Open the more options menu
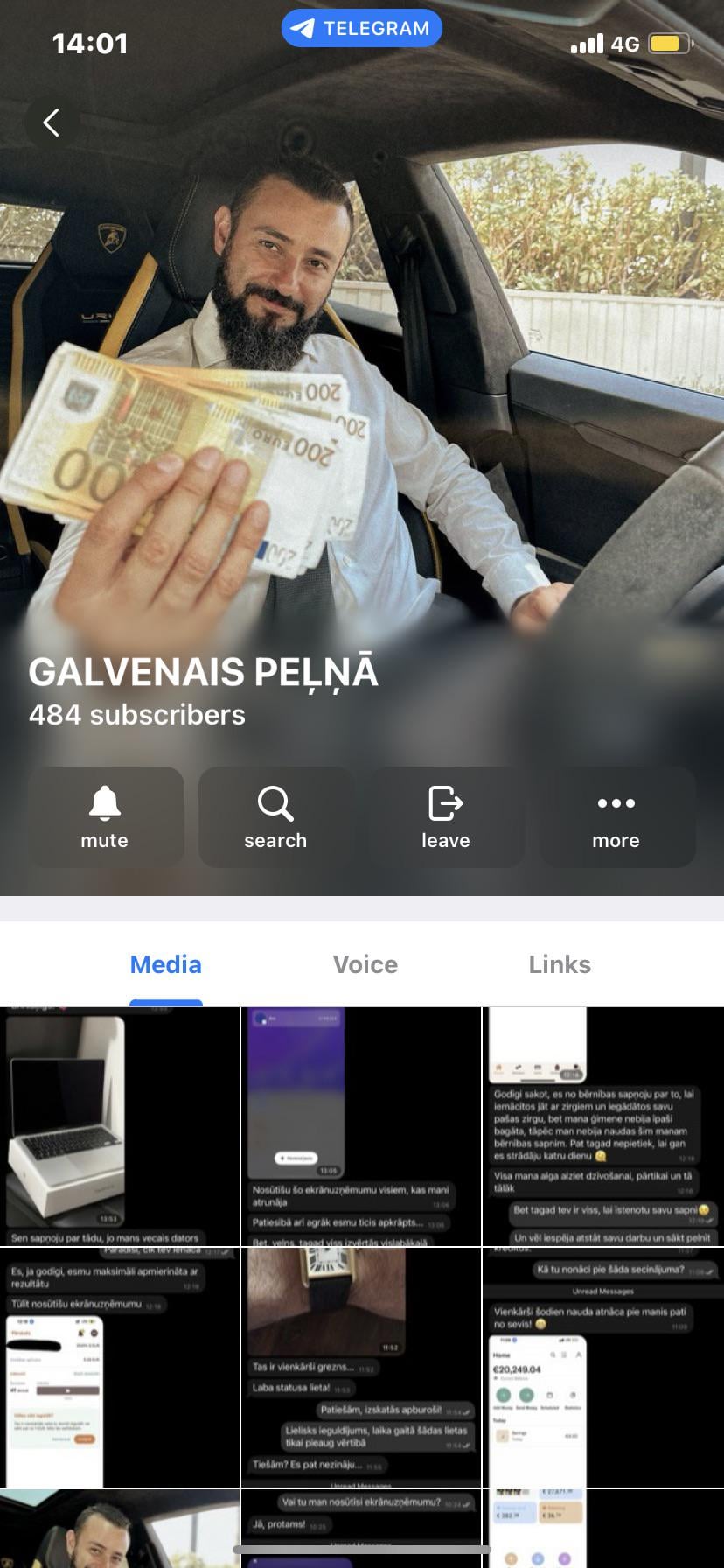 pos(616,817)
